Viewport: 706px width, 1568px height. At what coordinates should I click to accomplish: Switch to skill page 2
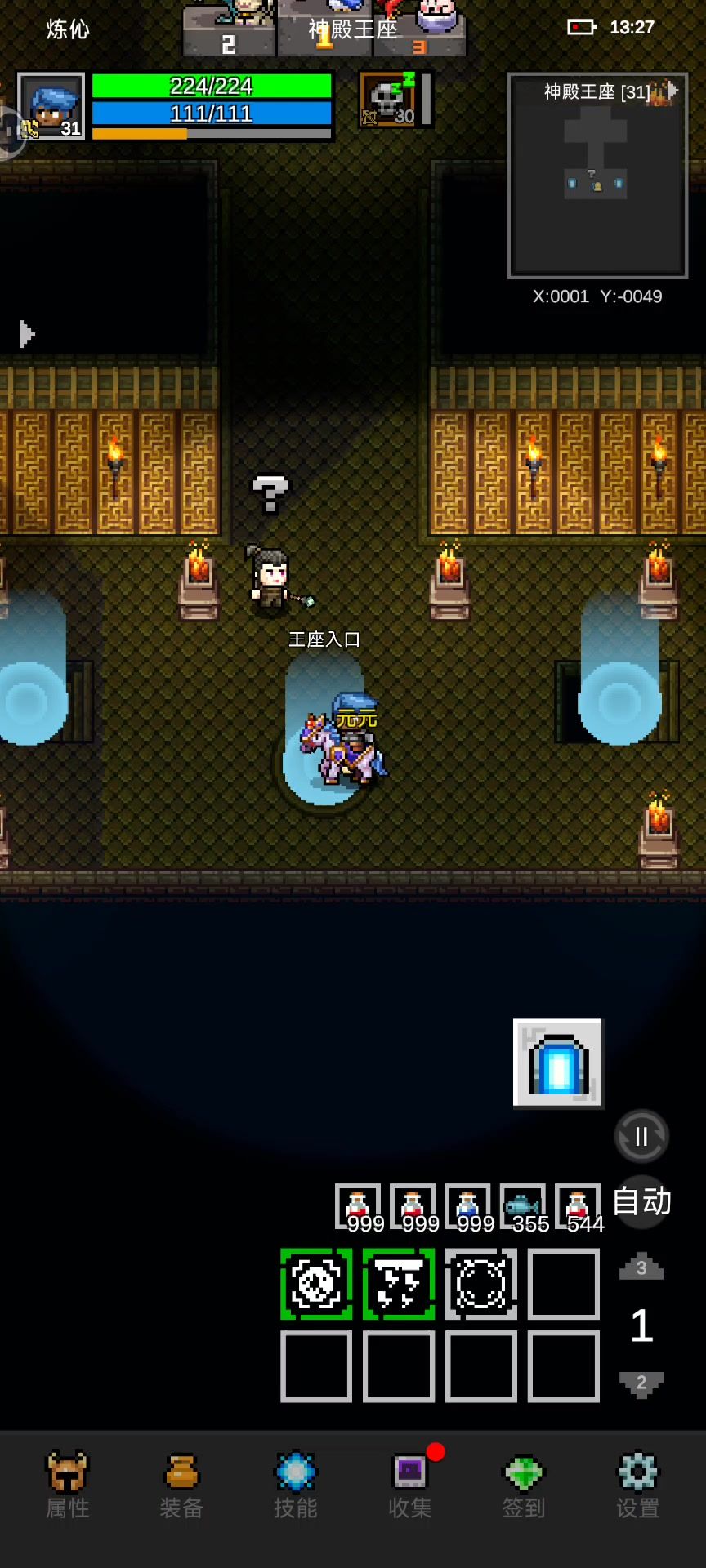[641, 1383]
